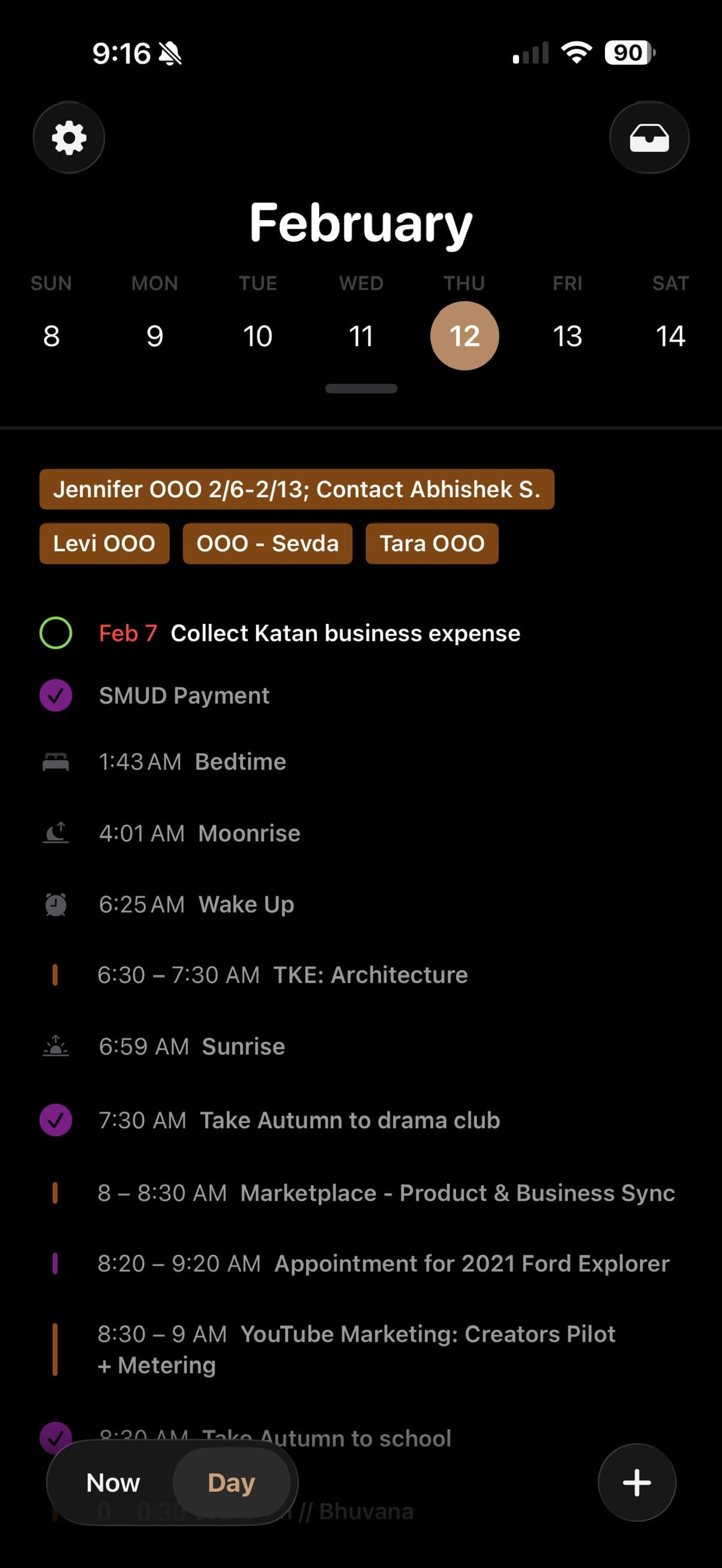
Task: Select Saturday the 14th
Action: 671,337
